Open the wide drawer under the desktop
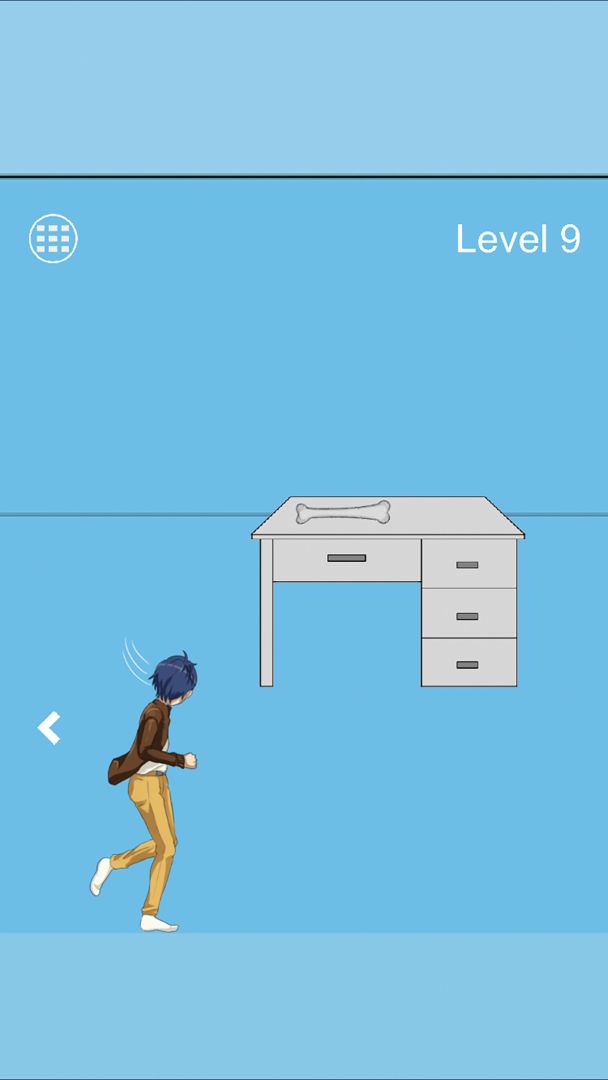 coord(346,559)
